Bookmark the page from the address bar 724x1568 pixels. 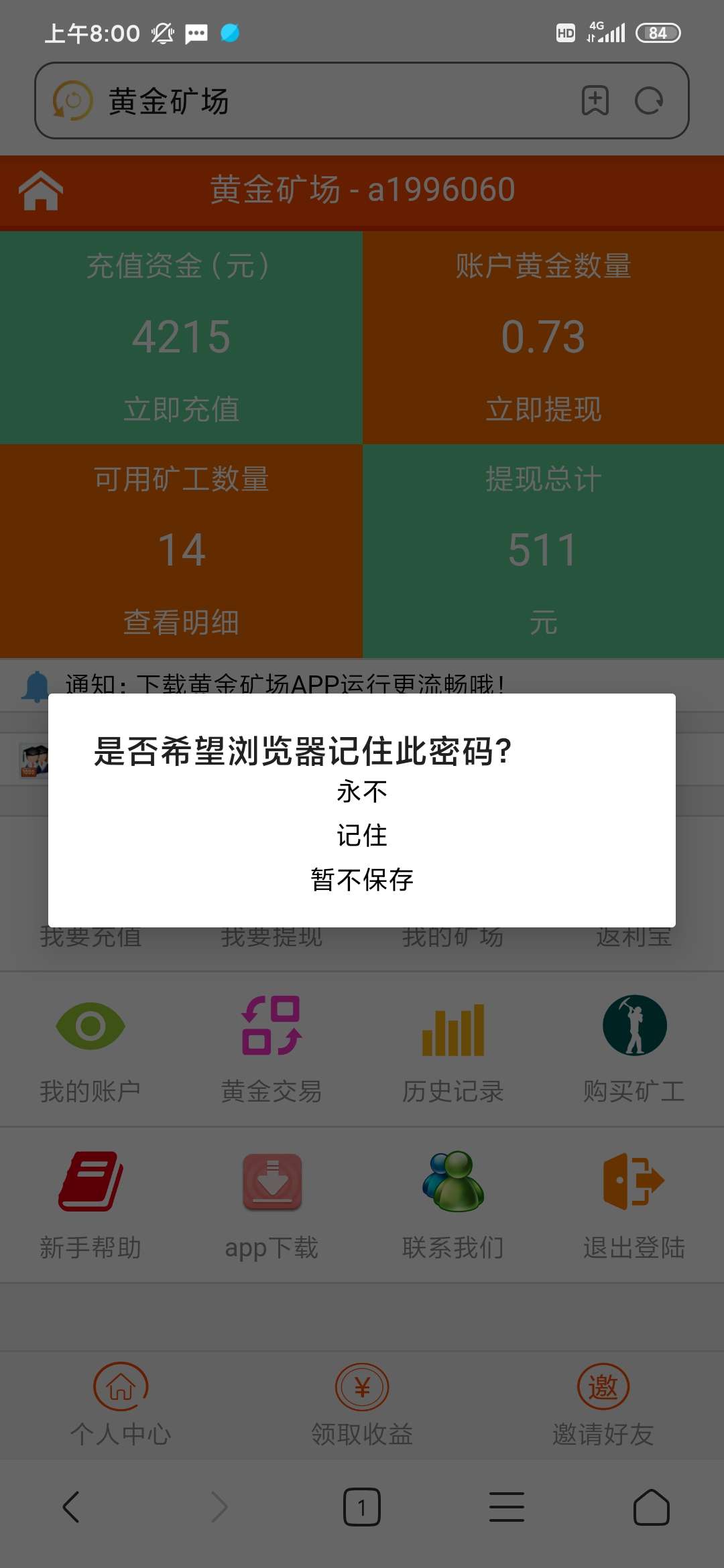coord(595,101)
